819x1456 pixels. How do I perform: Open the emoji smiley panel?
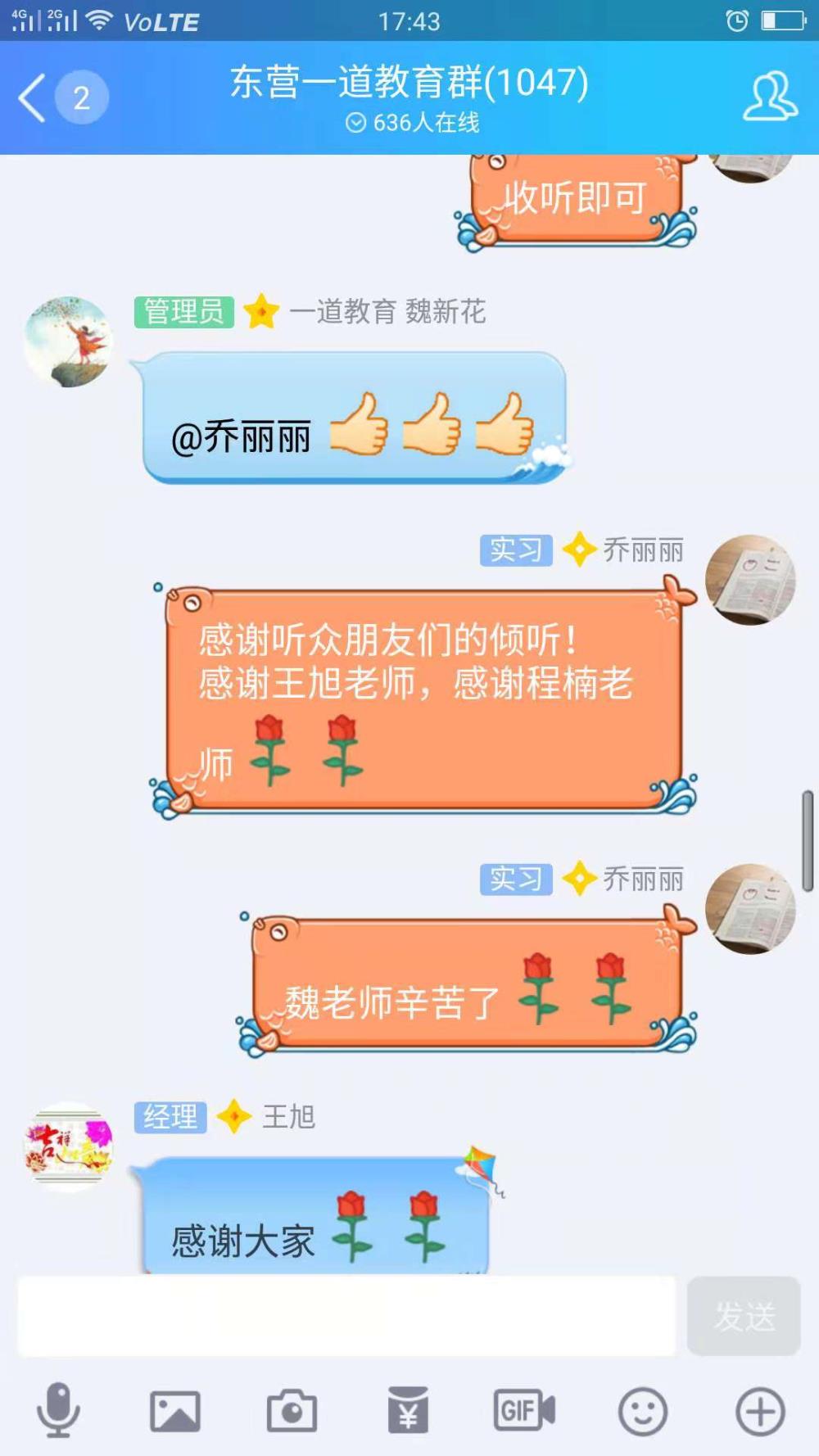click(x=642, y=1411)
